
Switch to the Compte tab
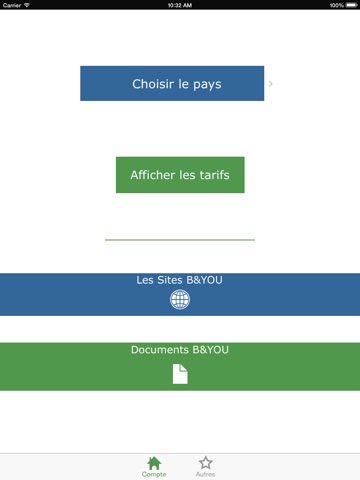(154, 467)
